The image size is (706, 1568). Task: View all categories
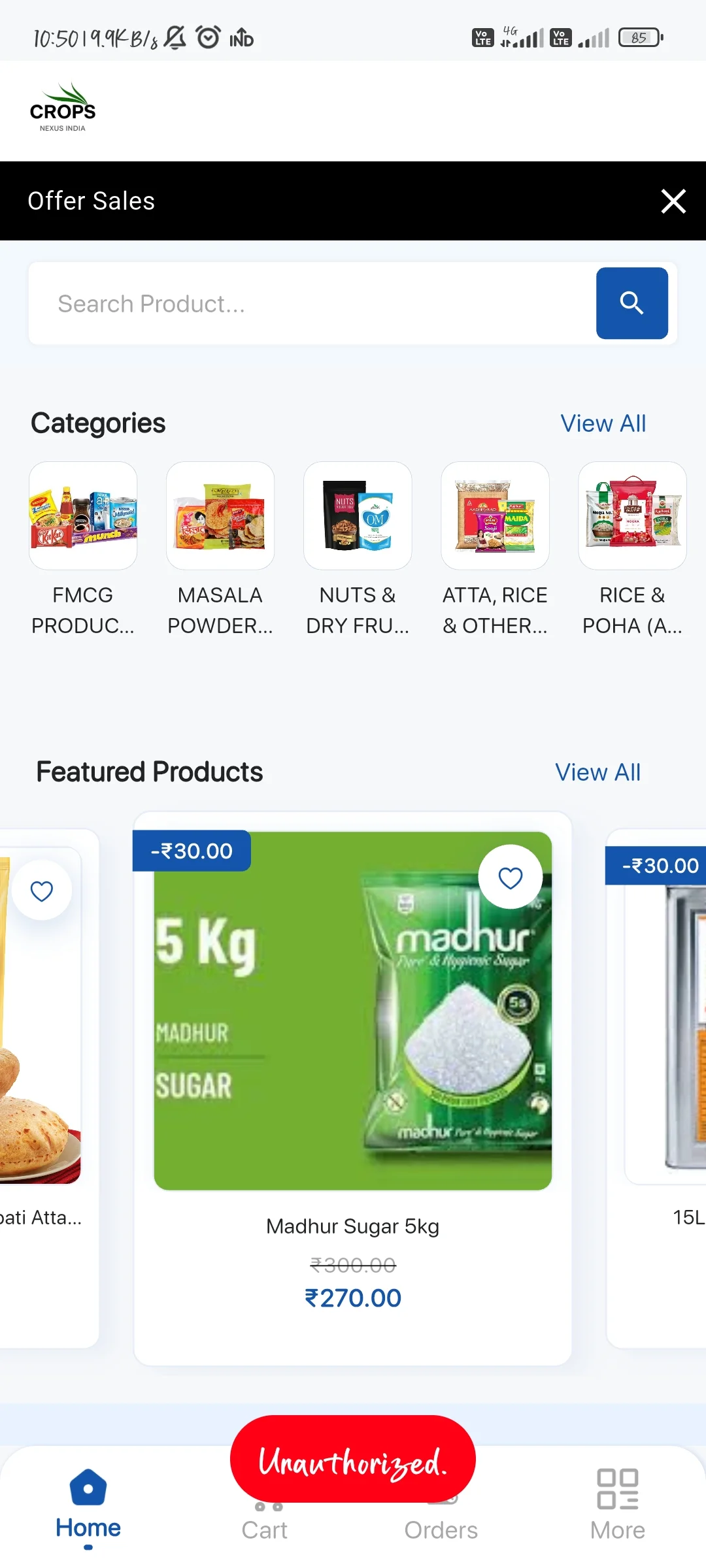tap(603, 423)
